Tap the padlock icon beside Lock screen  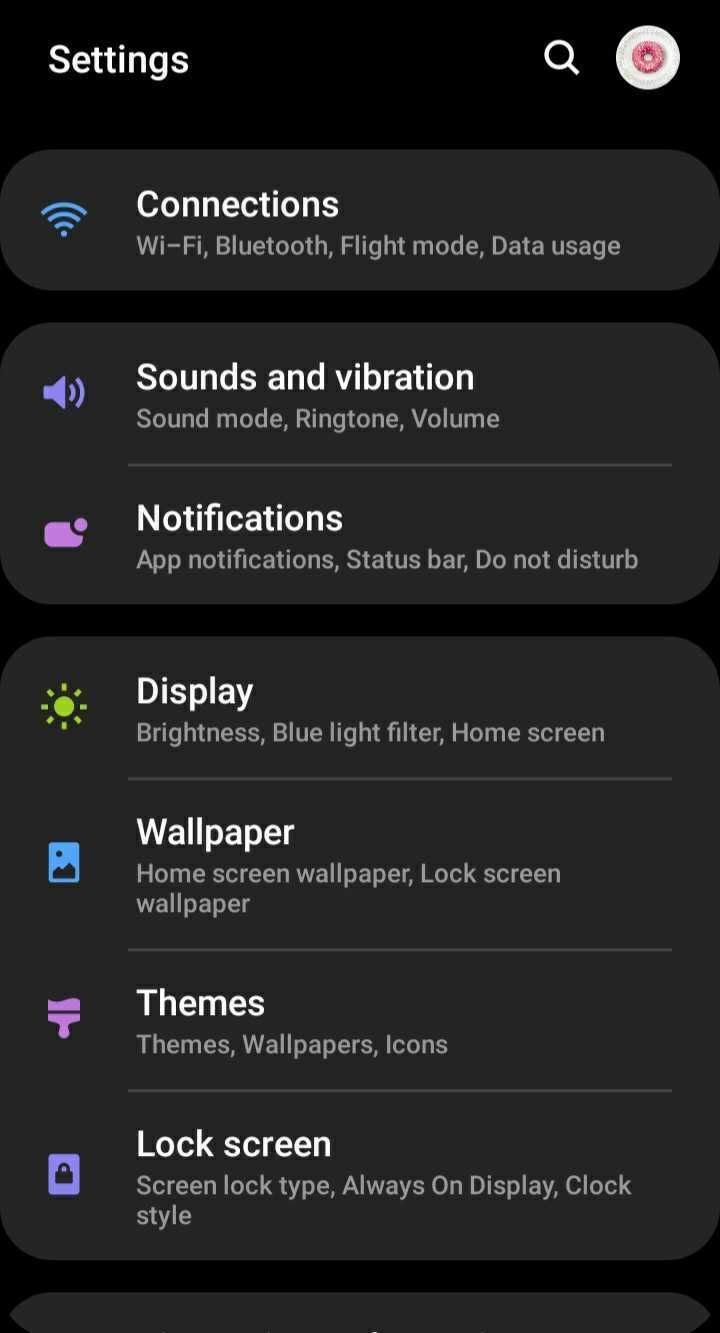point(63,1174)
